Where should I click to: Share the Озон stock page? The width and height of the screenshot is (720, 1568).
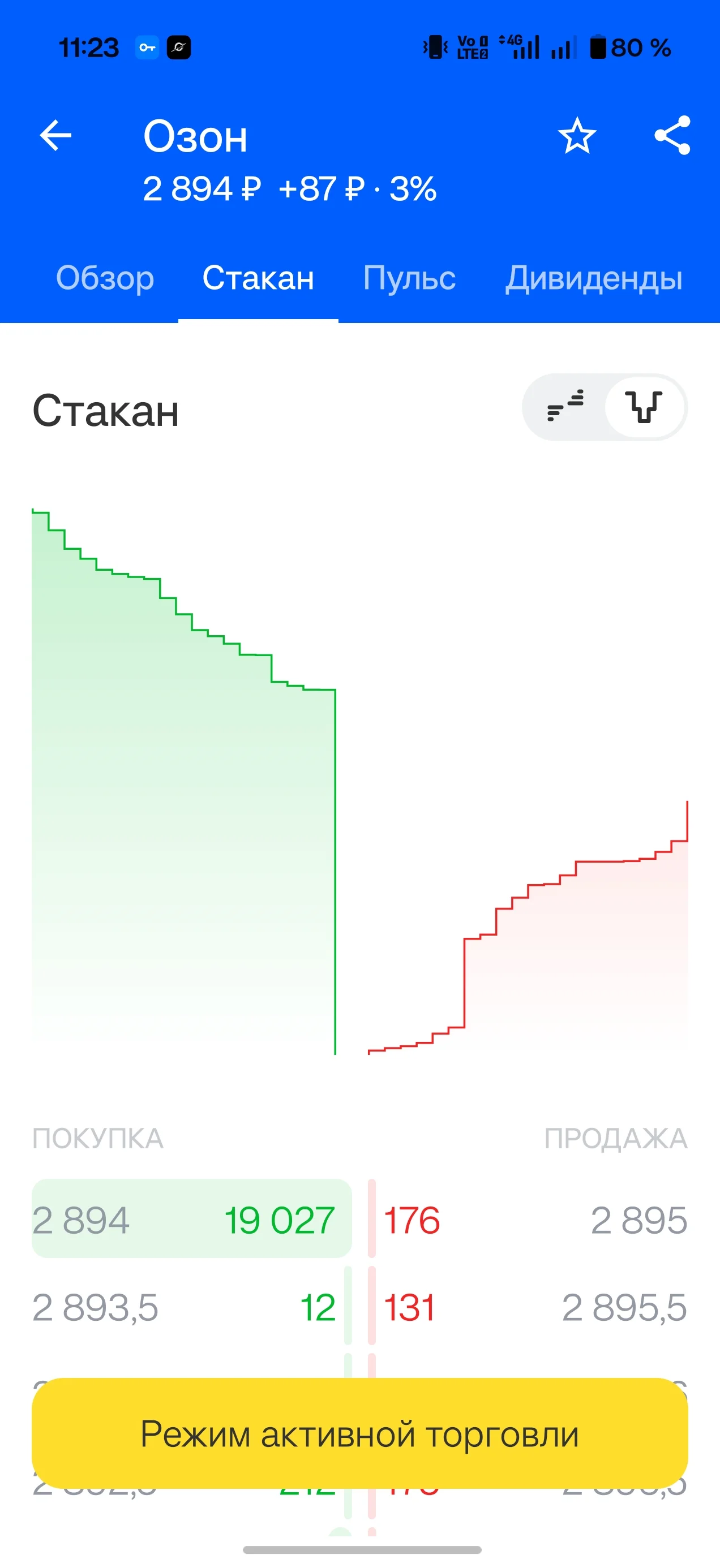(672, 135)
